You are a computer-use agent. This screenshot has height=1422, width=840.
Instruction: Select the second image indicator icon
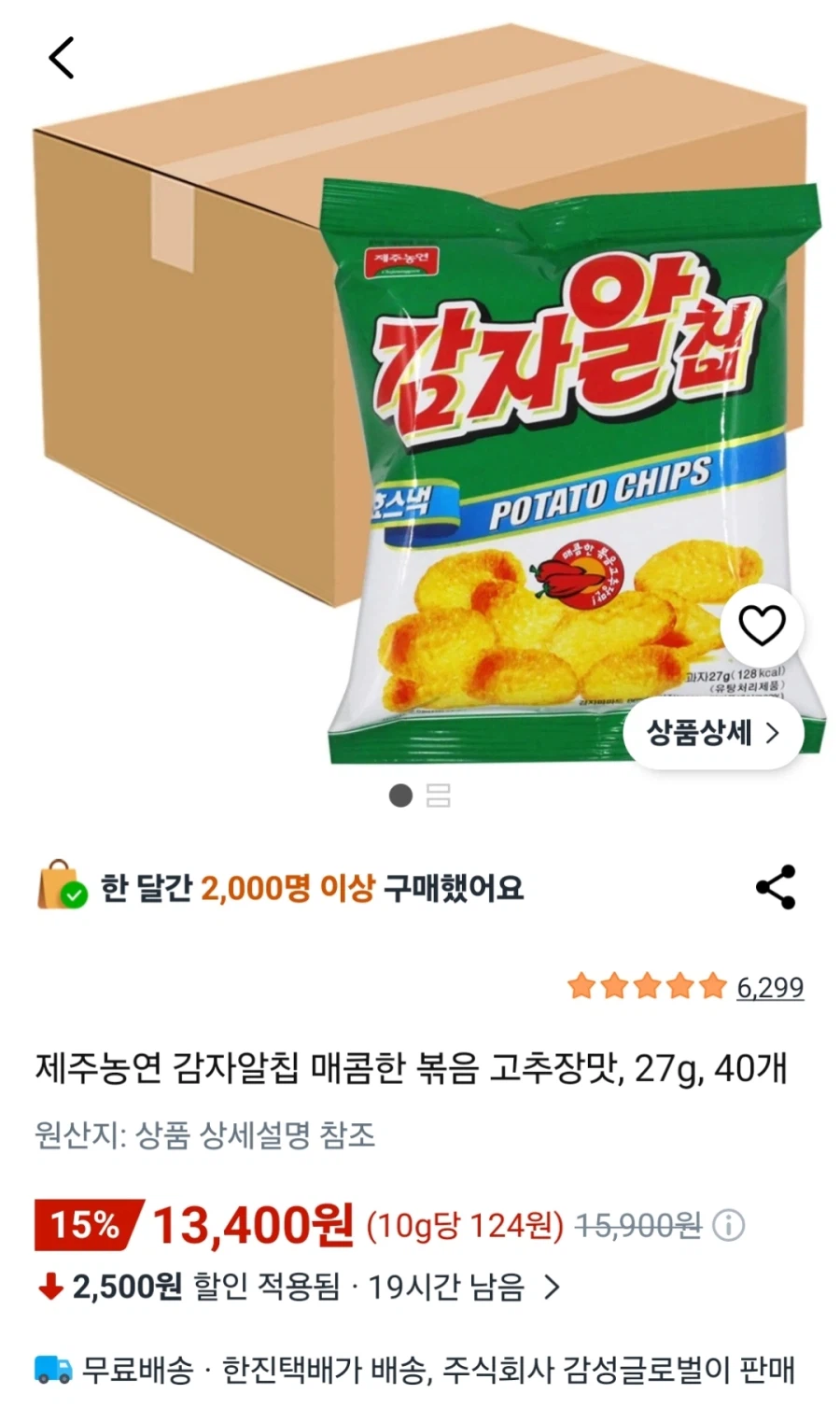438,796
